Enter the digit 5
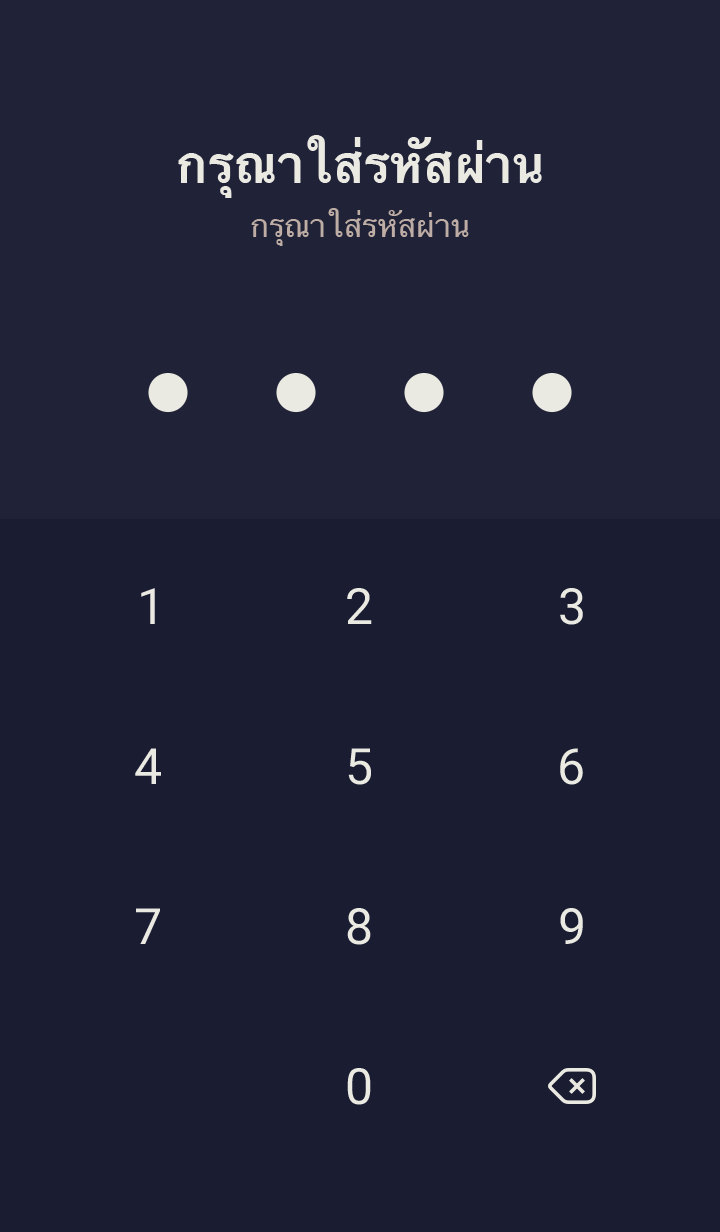720x1232 pixels. [359, 767]
